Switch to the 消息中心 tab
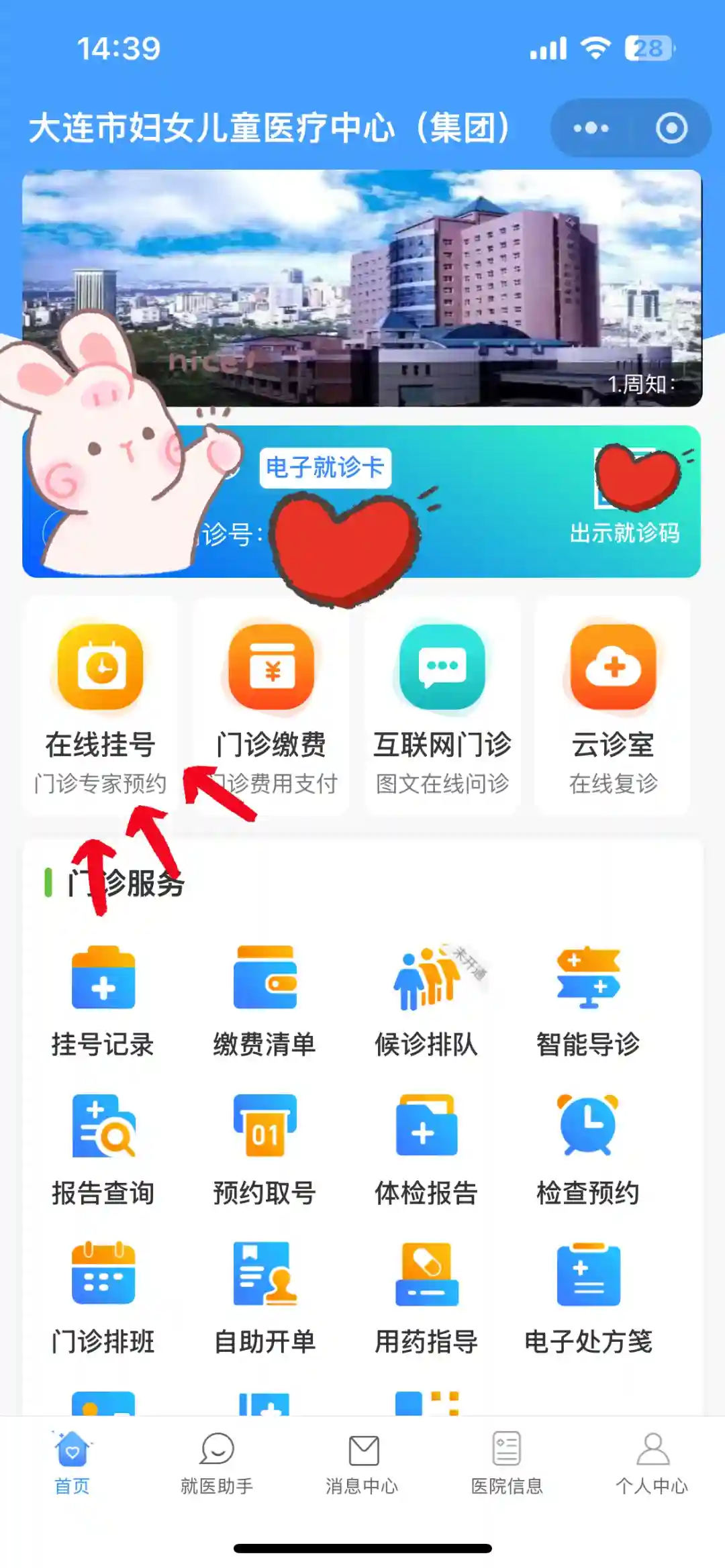725x1568 pixels. (x=362, y=1463)
